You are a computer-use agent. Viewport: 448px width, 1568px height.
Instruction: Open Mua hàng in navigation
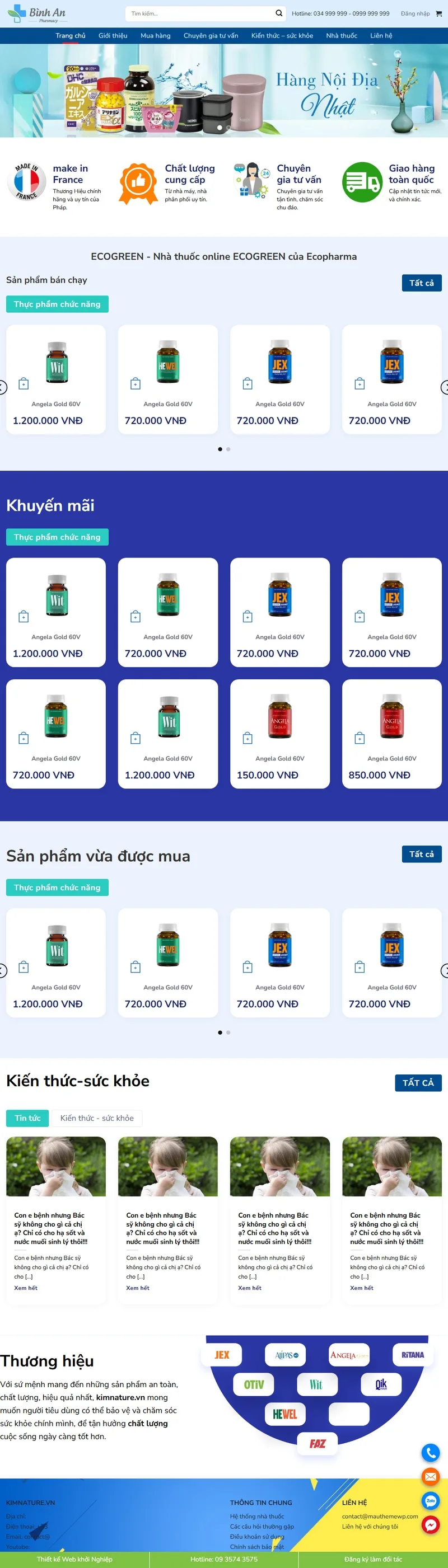point(156,36)
